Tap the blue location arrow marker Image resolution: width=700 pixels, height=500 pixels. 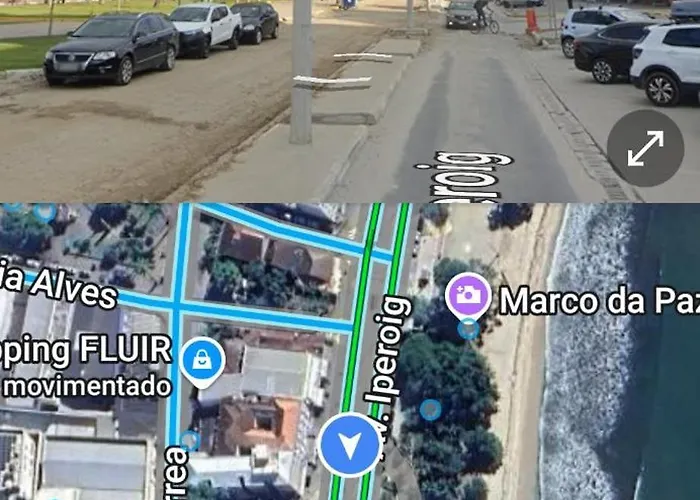coord(349,446)
